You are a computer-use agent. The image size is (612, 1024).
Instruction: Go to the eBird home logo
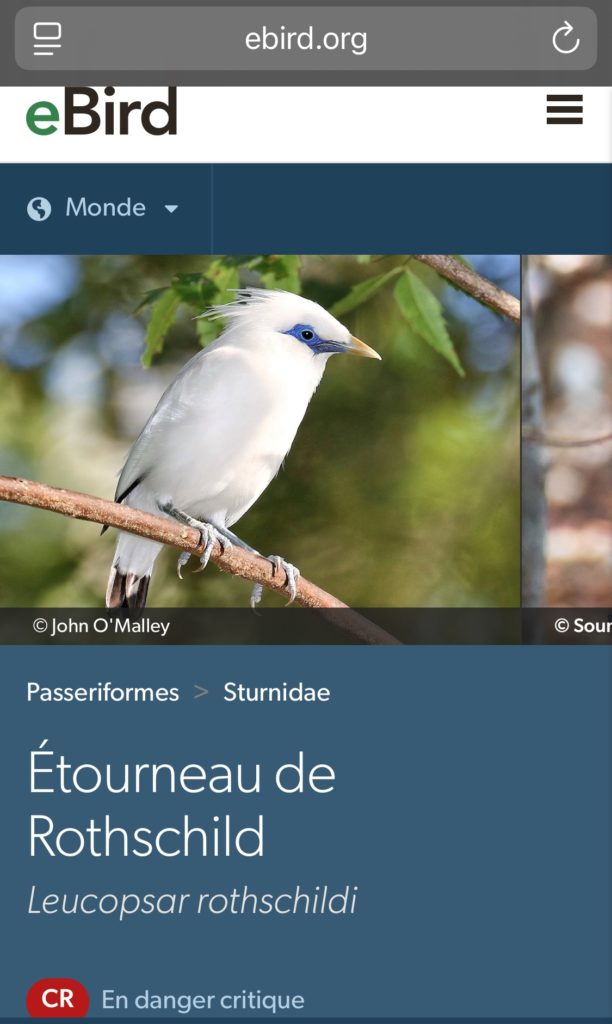point(101,112)
